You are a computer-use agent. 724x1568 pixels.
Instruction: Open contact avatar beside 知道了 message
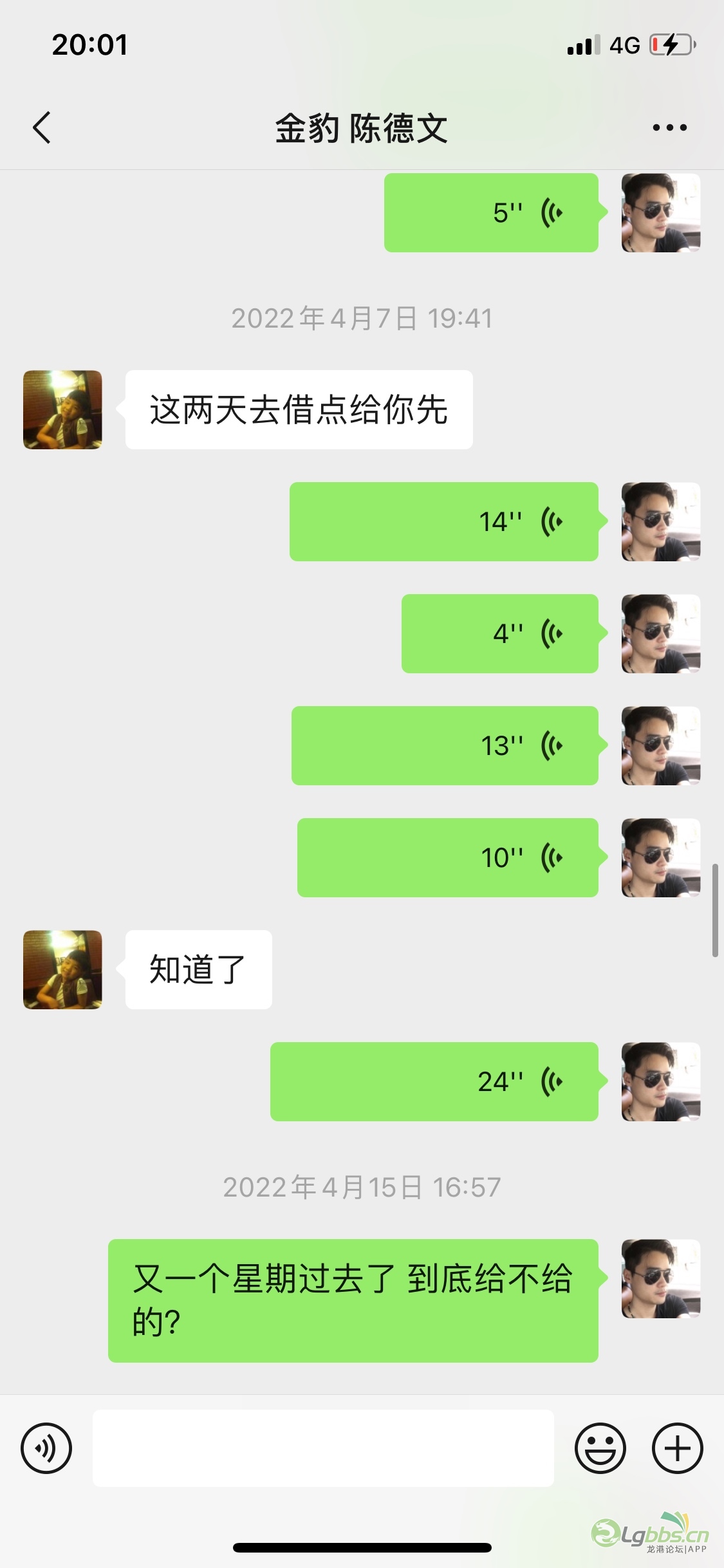62,969
